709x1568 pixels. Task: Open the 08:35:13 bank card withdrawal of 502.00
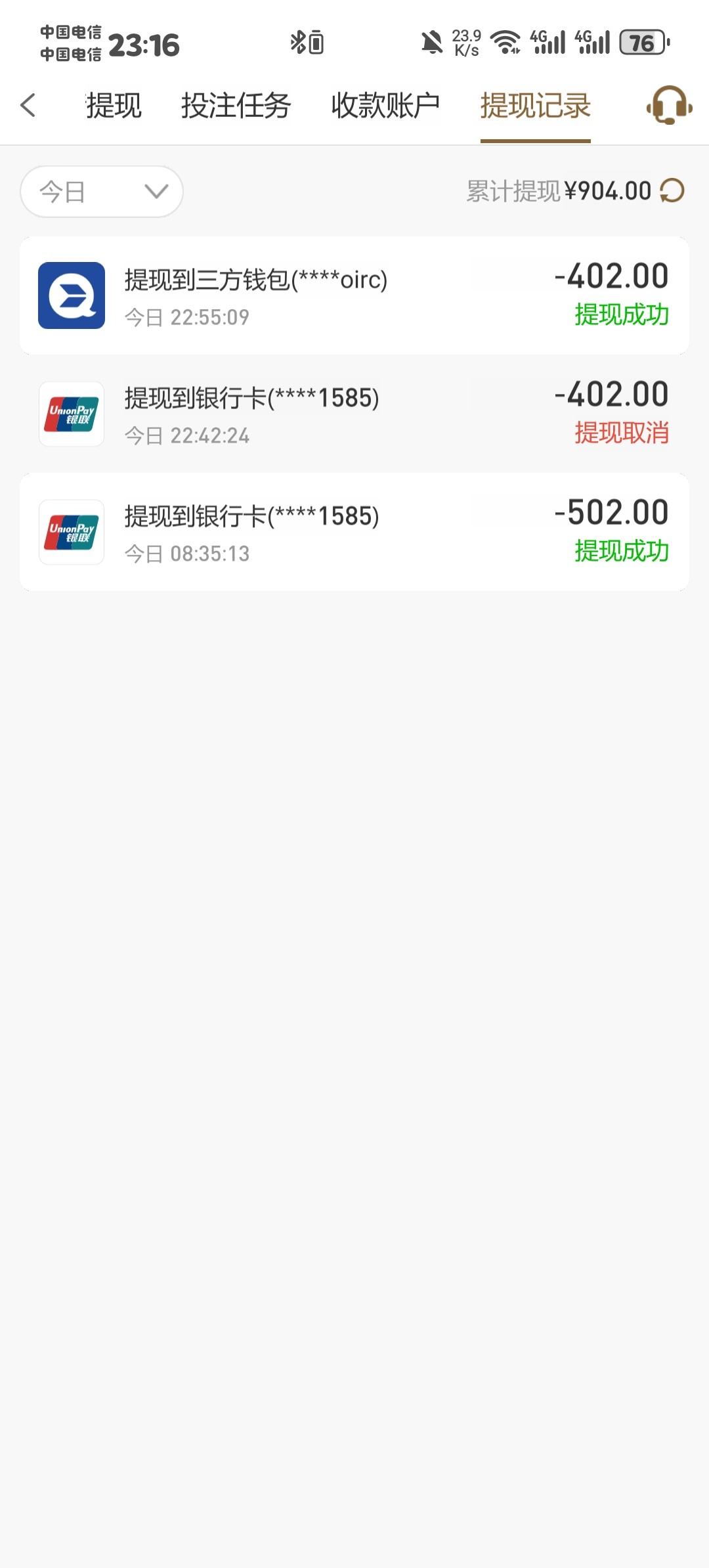pyautogui.click(x=354, y=532)
